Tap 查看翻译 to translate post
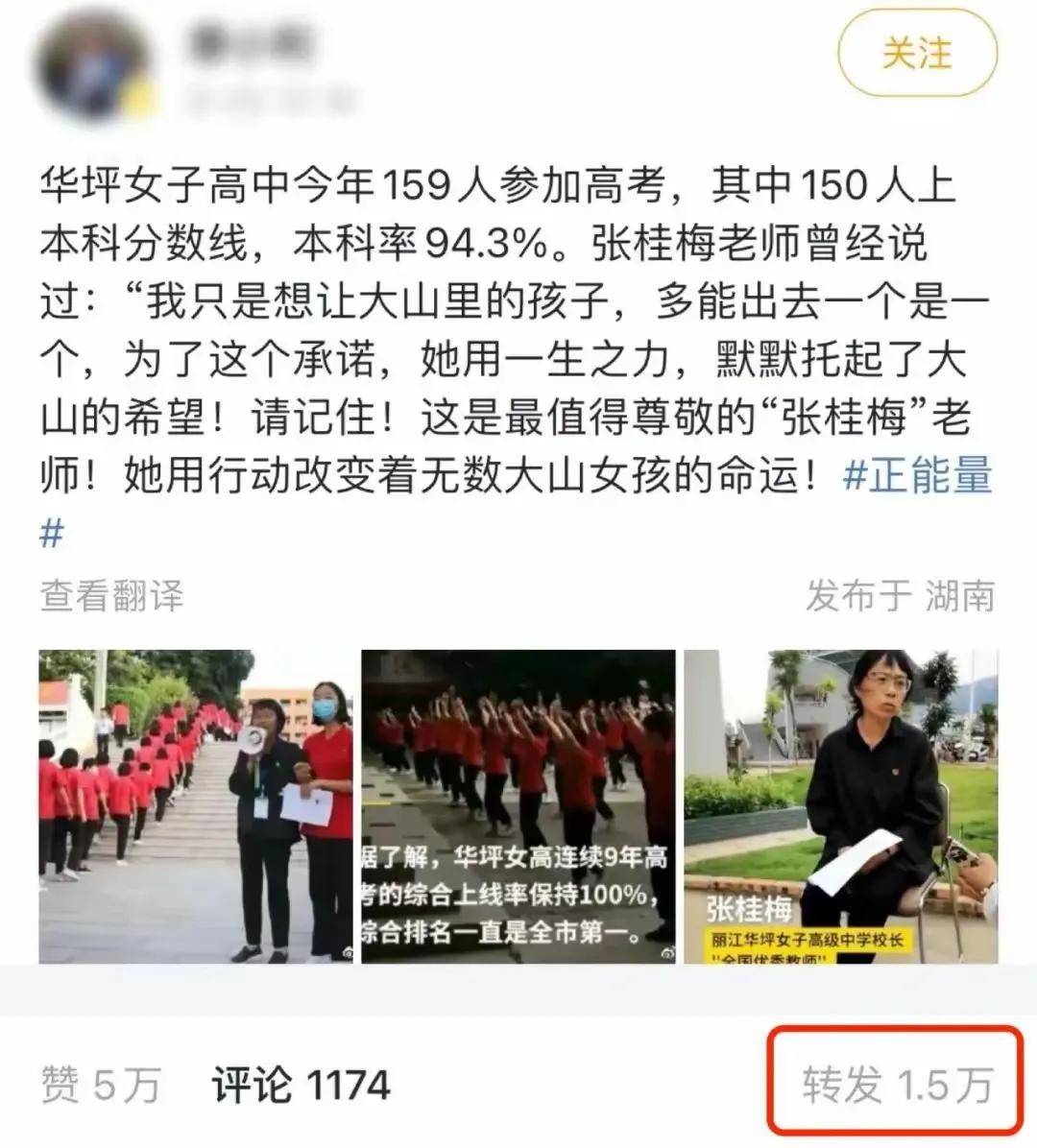 click(111, 596)
